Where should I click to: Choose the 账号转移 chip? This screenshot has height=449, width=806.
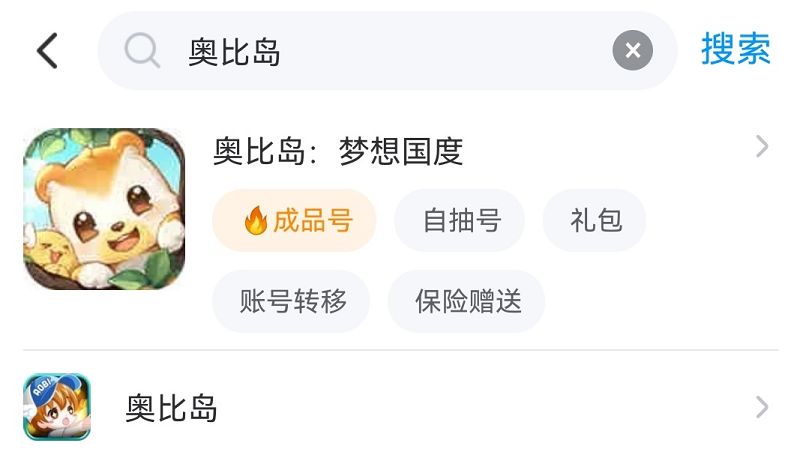click(292, 300)
